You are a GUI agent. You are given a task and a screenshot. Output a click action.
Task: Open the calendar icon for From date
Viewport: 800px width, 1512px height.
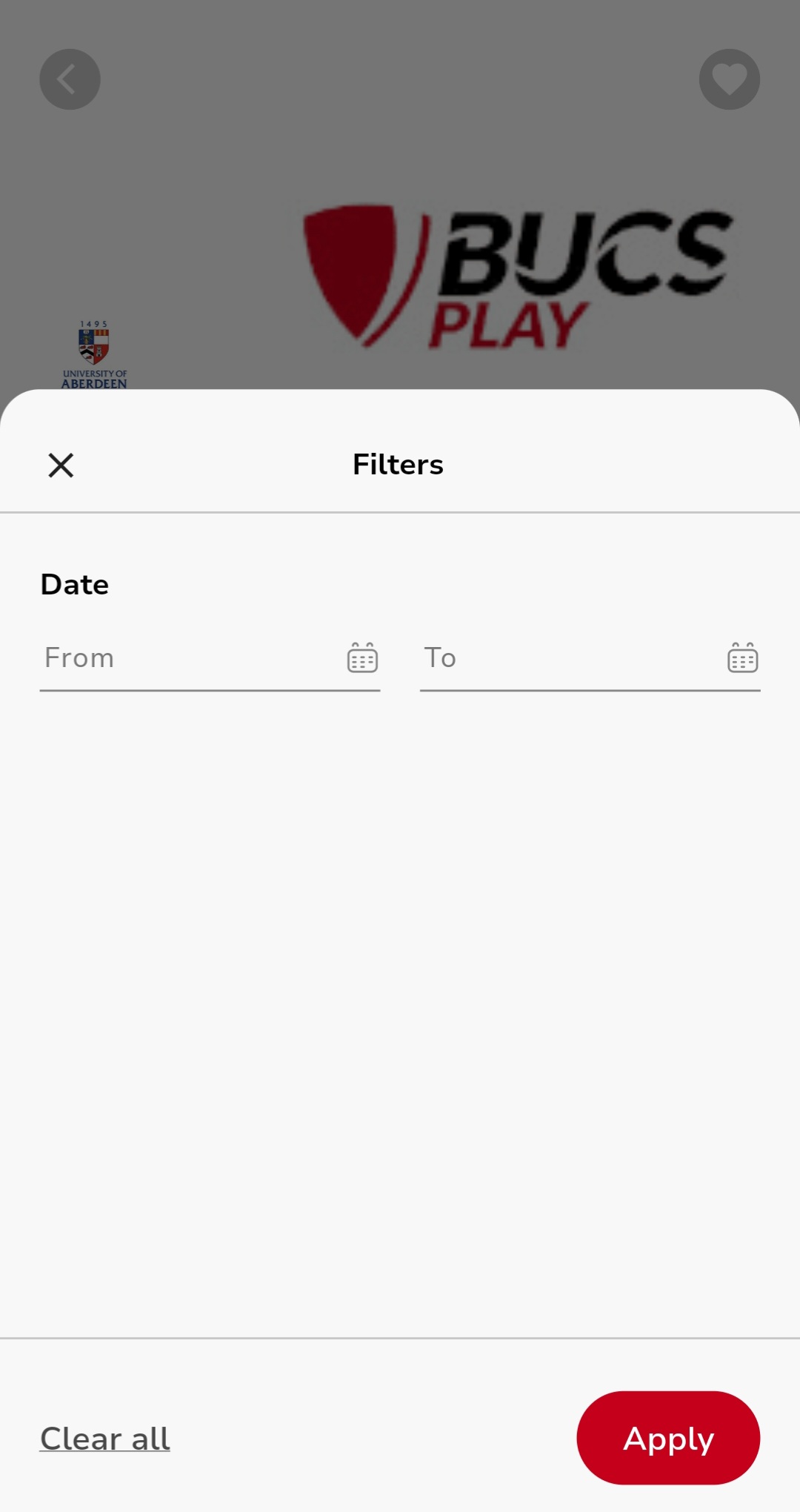click(362, 658)
